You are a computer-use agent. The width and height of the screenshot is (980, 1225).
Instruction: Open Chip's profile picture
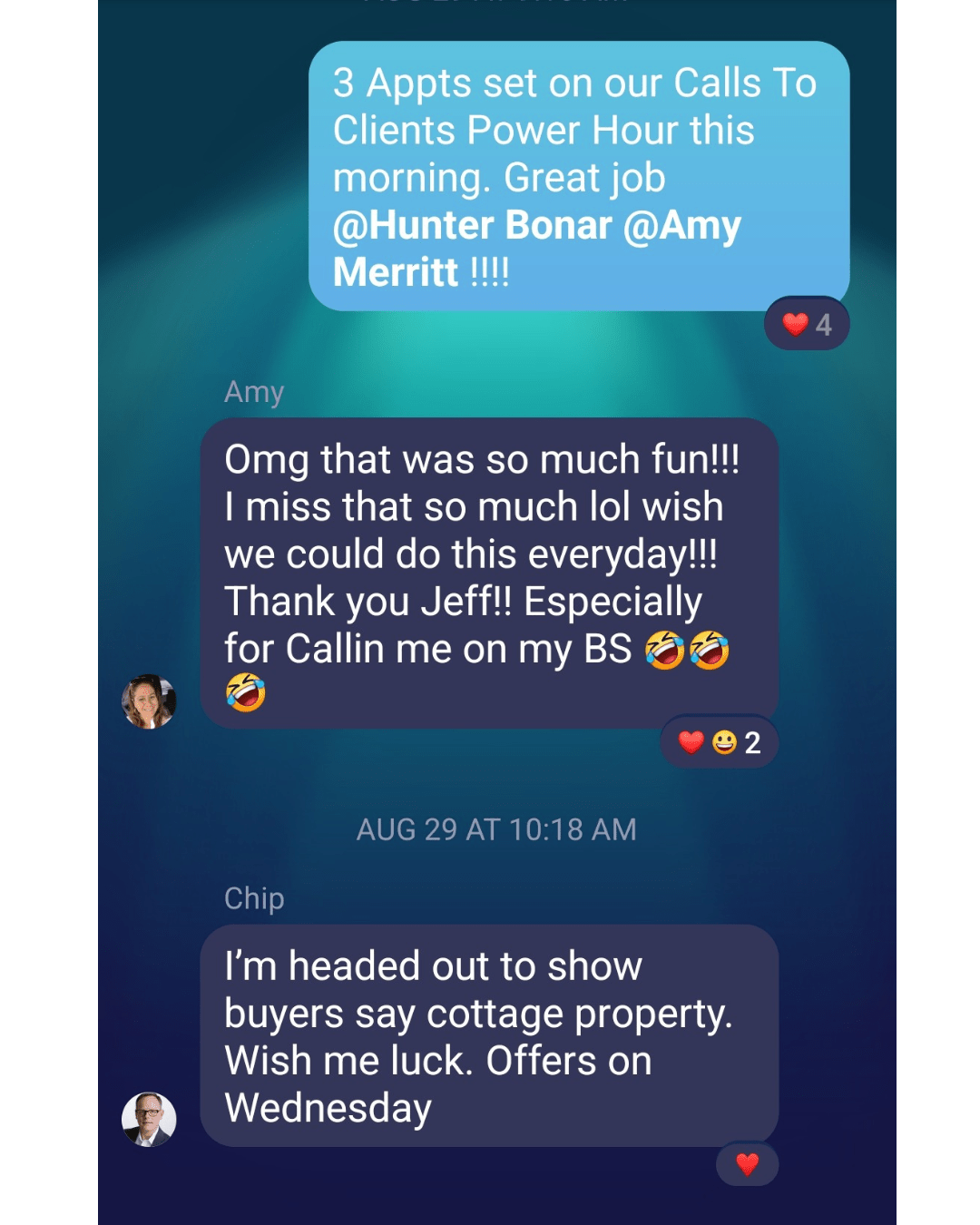tap(149, 1119)
